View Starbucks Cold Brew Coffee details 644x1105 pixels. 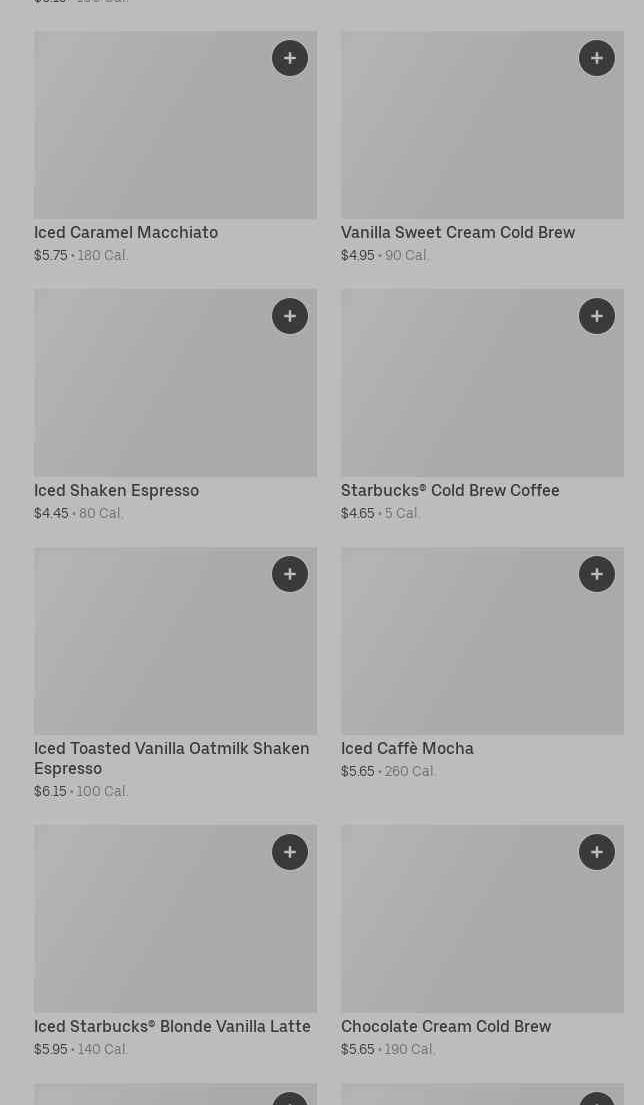coord(450,490)
